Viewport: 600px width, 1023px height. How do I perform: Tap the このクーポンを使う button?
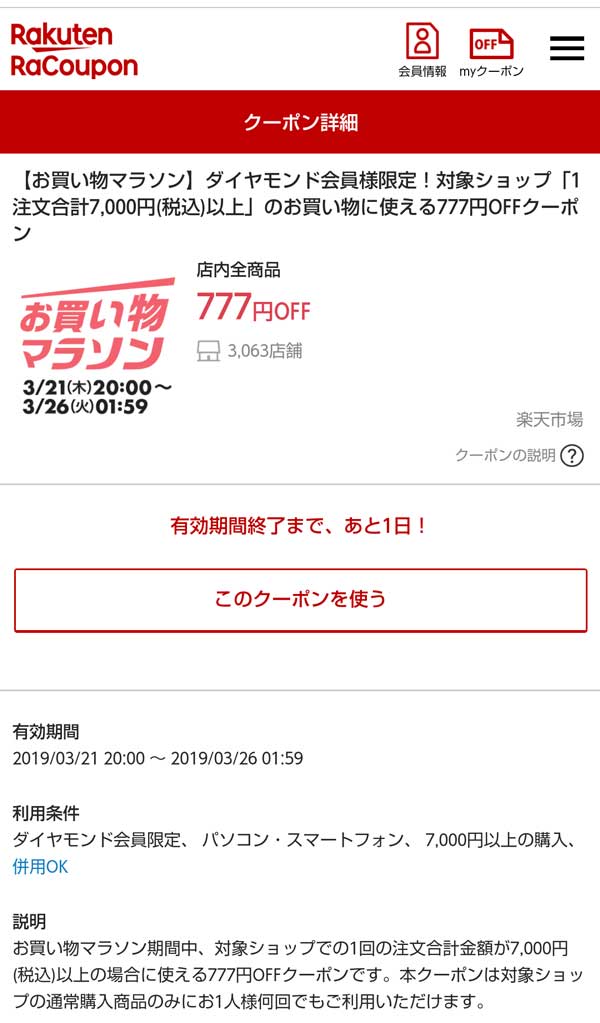[300, 600]
